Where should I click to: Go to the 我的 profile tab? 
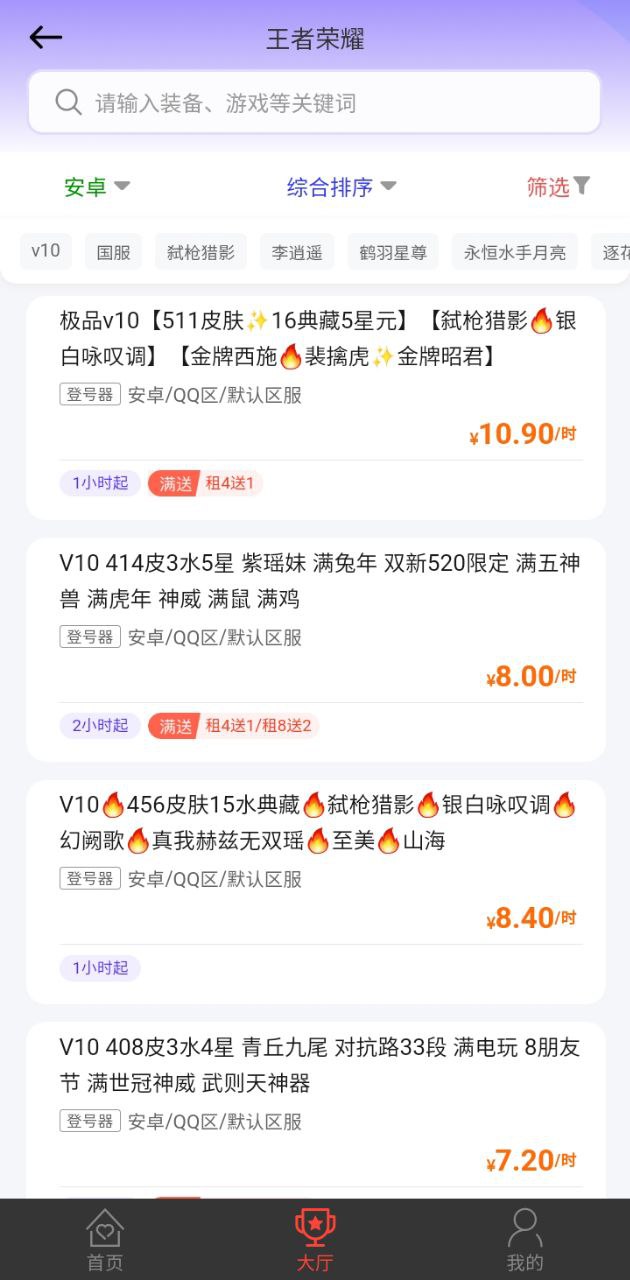click(525, 1240)
